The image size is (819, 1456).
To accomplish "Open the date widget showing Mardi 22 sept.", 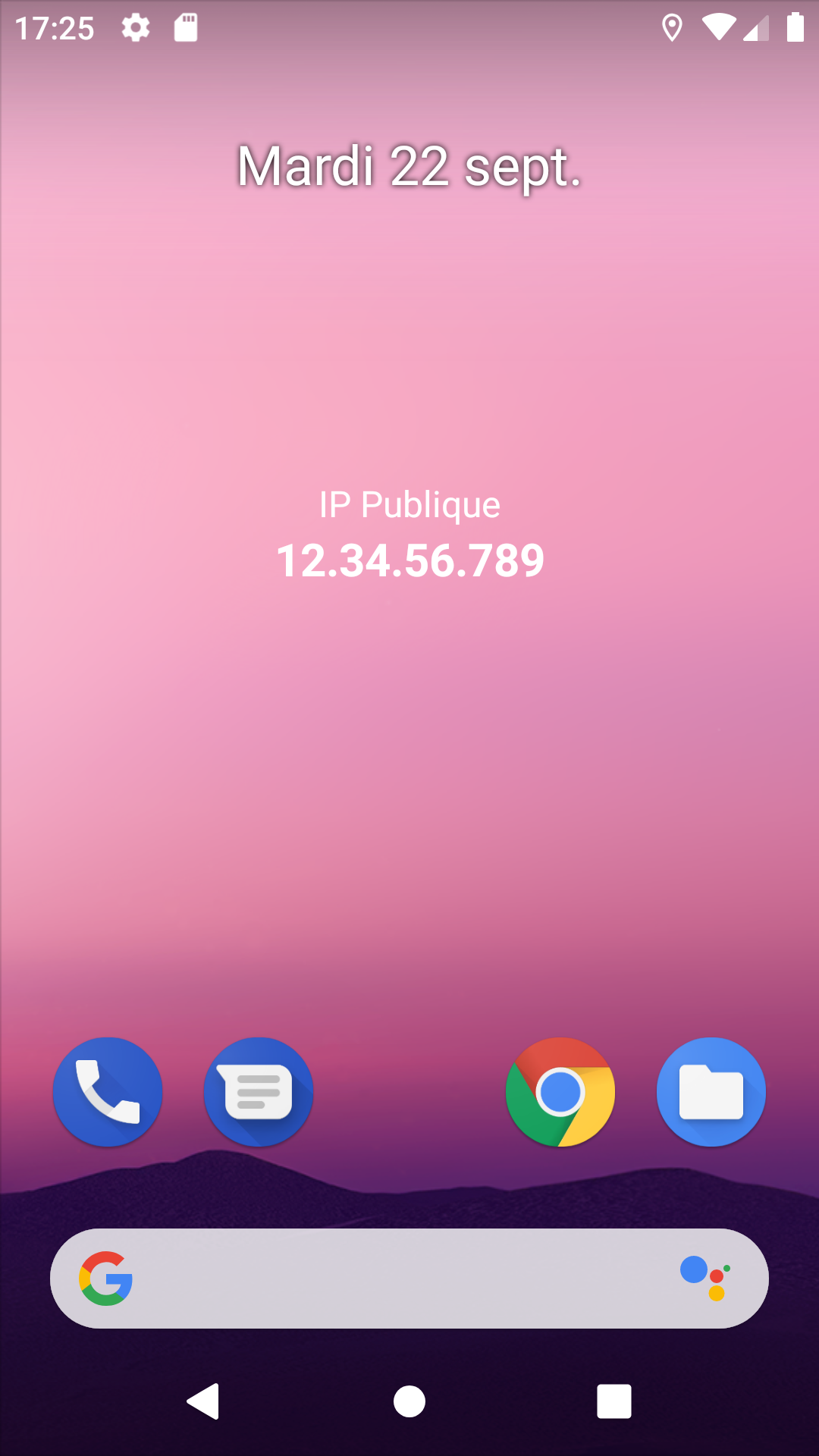I will tap(409, 167).
